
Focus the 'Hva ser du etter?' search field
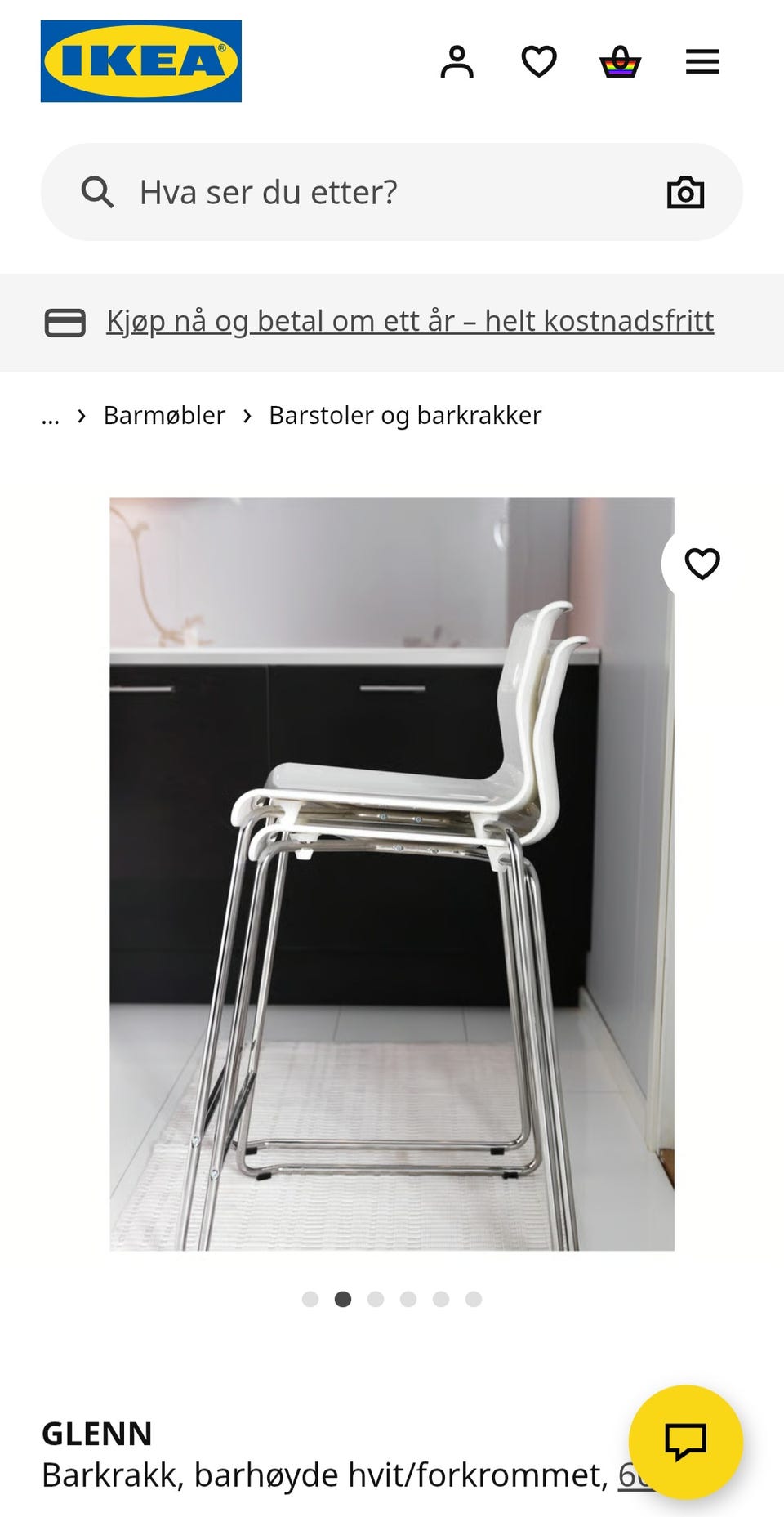[x=327, y=191]
